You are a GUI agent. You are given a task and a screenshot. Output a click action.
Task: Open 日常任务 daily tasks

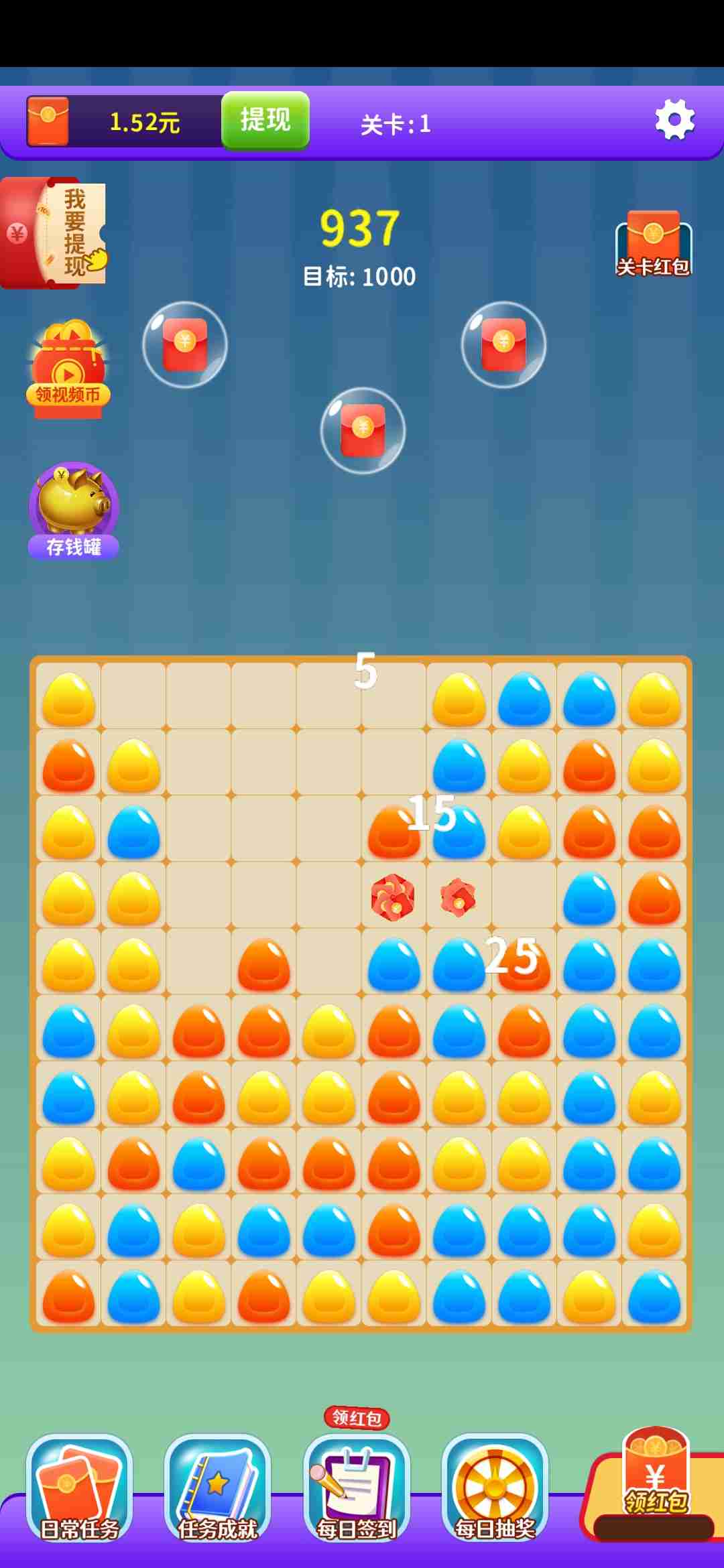(79, 1488)
